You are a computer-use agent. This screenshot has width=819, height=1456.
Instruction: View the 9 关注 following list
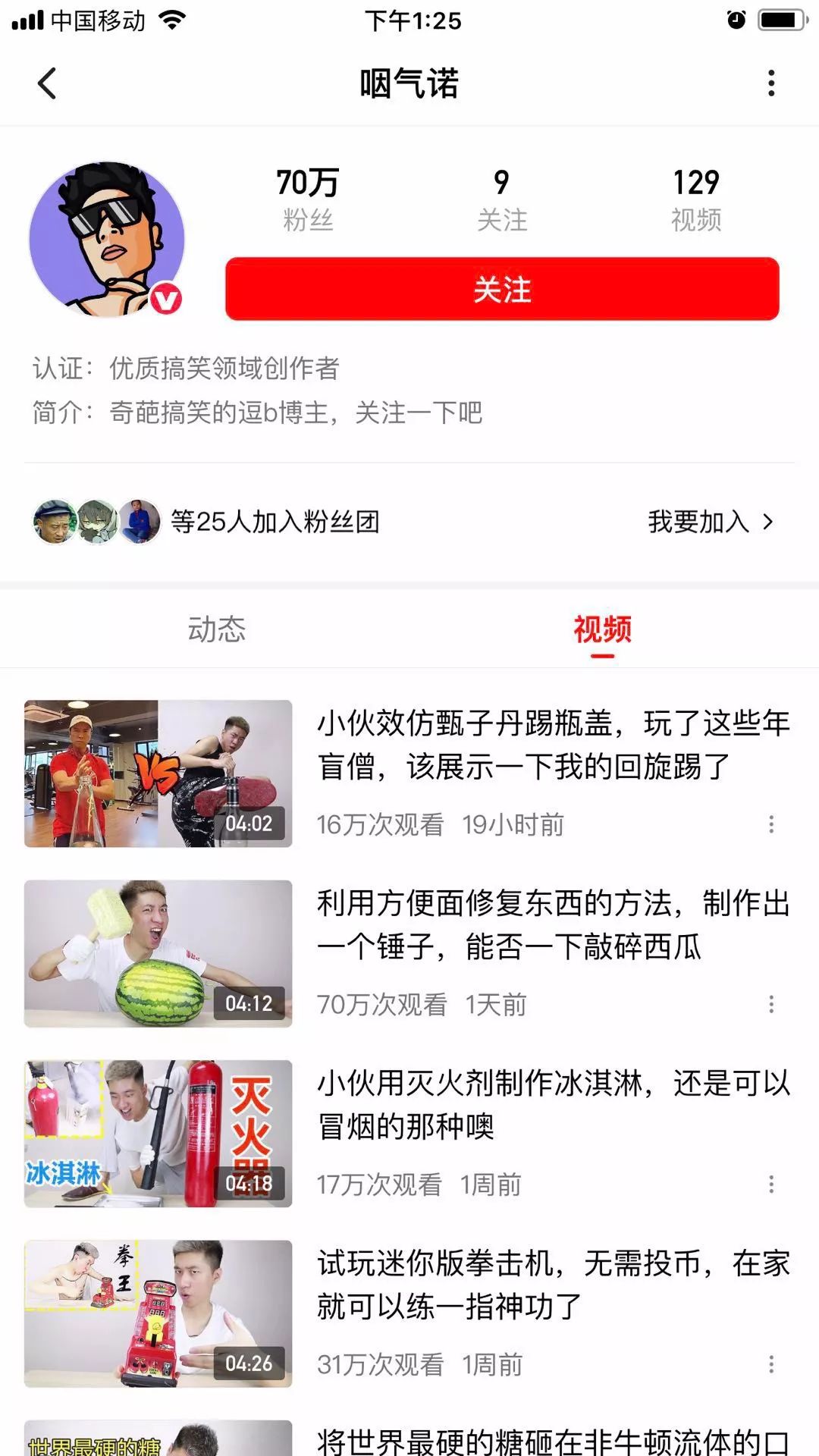tap(502, 199)
